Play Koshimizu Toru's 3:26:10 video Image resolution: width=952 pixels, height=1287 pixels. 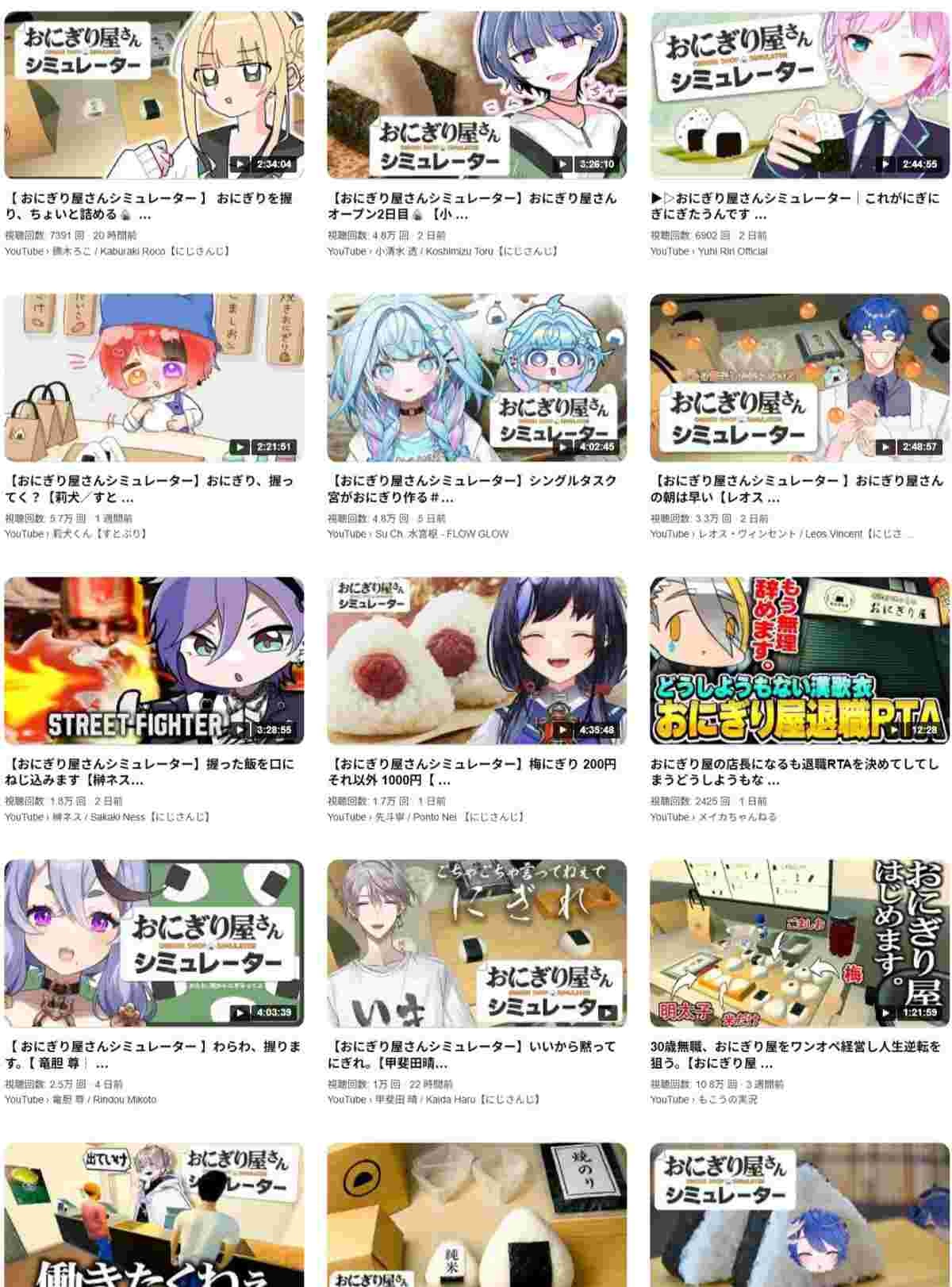coord(476,95)
